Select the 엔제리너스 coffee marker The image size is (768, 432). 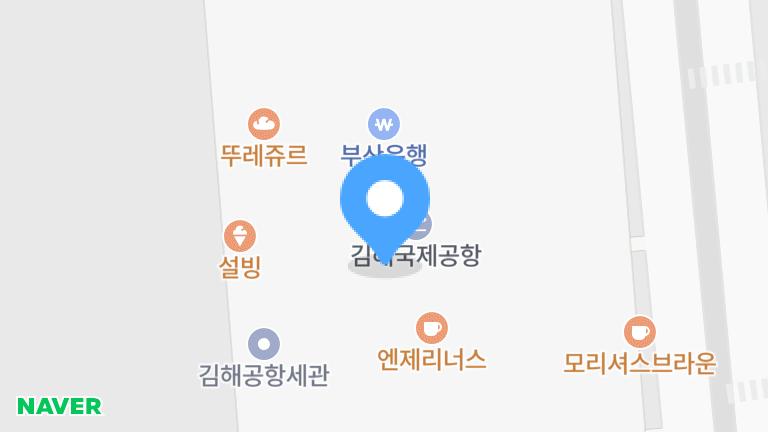(432, 328)
